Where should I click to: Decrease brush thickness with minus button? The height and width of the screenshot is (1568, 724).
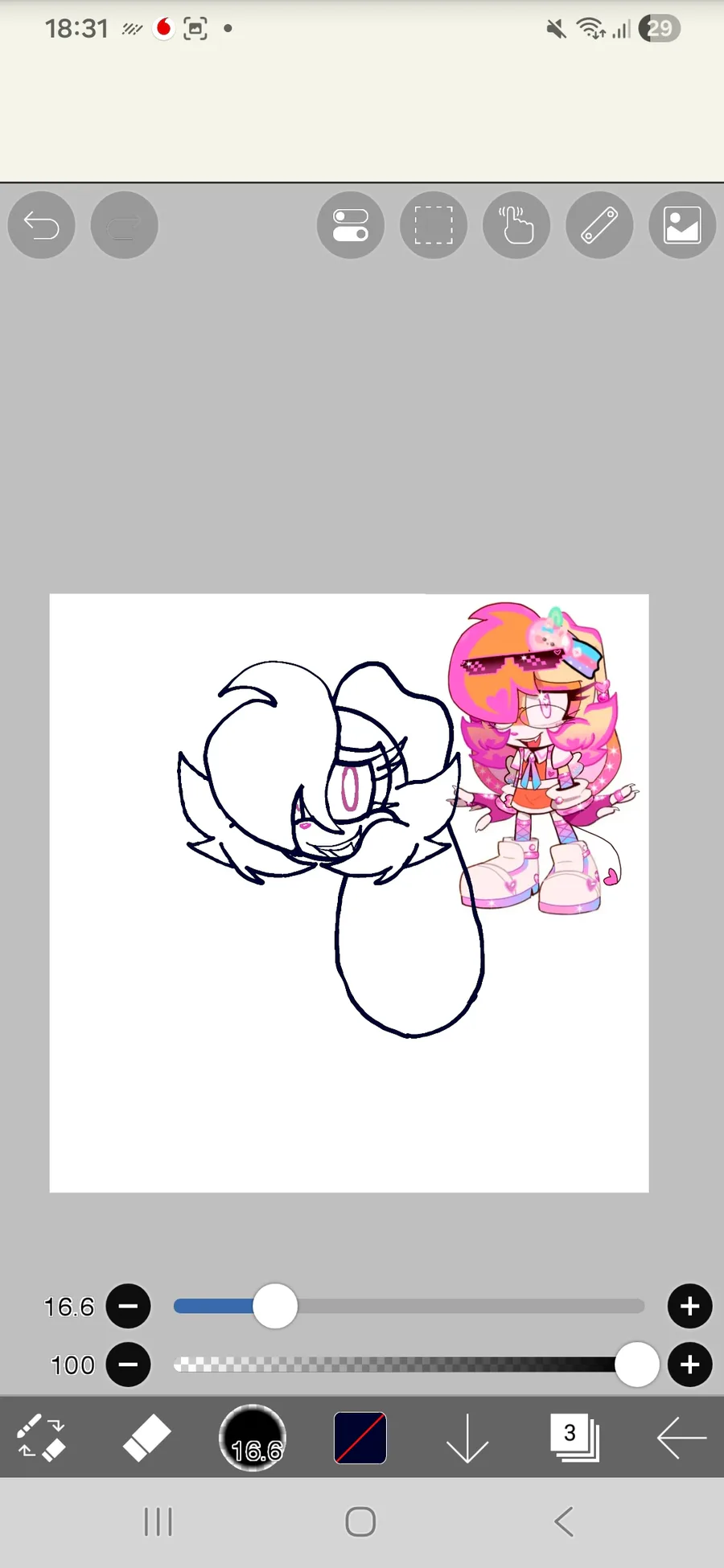click(x=129, y=1306)
